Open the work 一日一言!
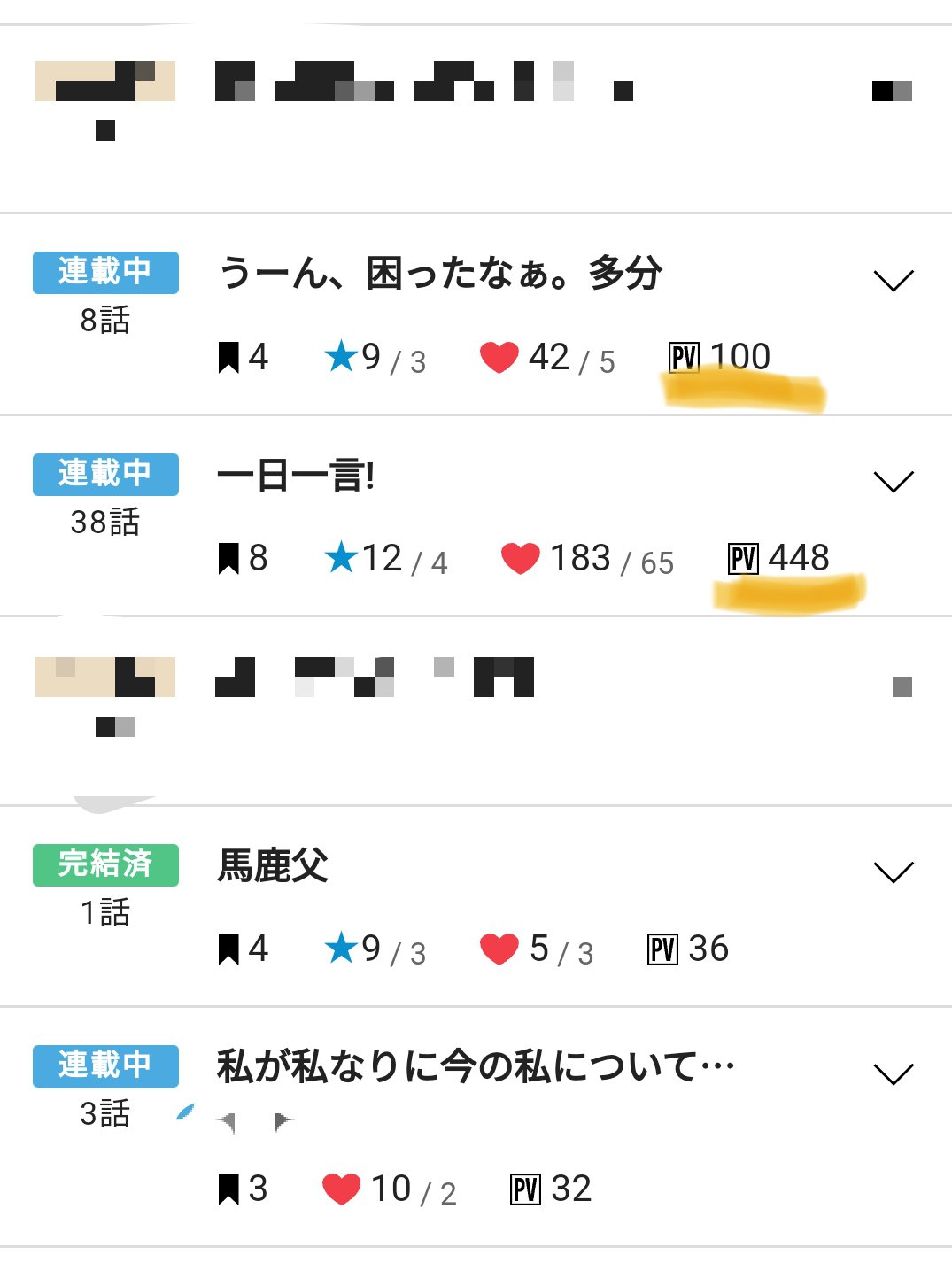This screenshot has height=1263, width=952. (296, 477)
